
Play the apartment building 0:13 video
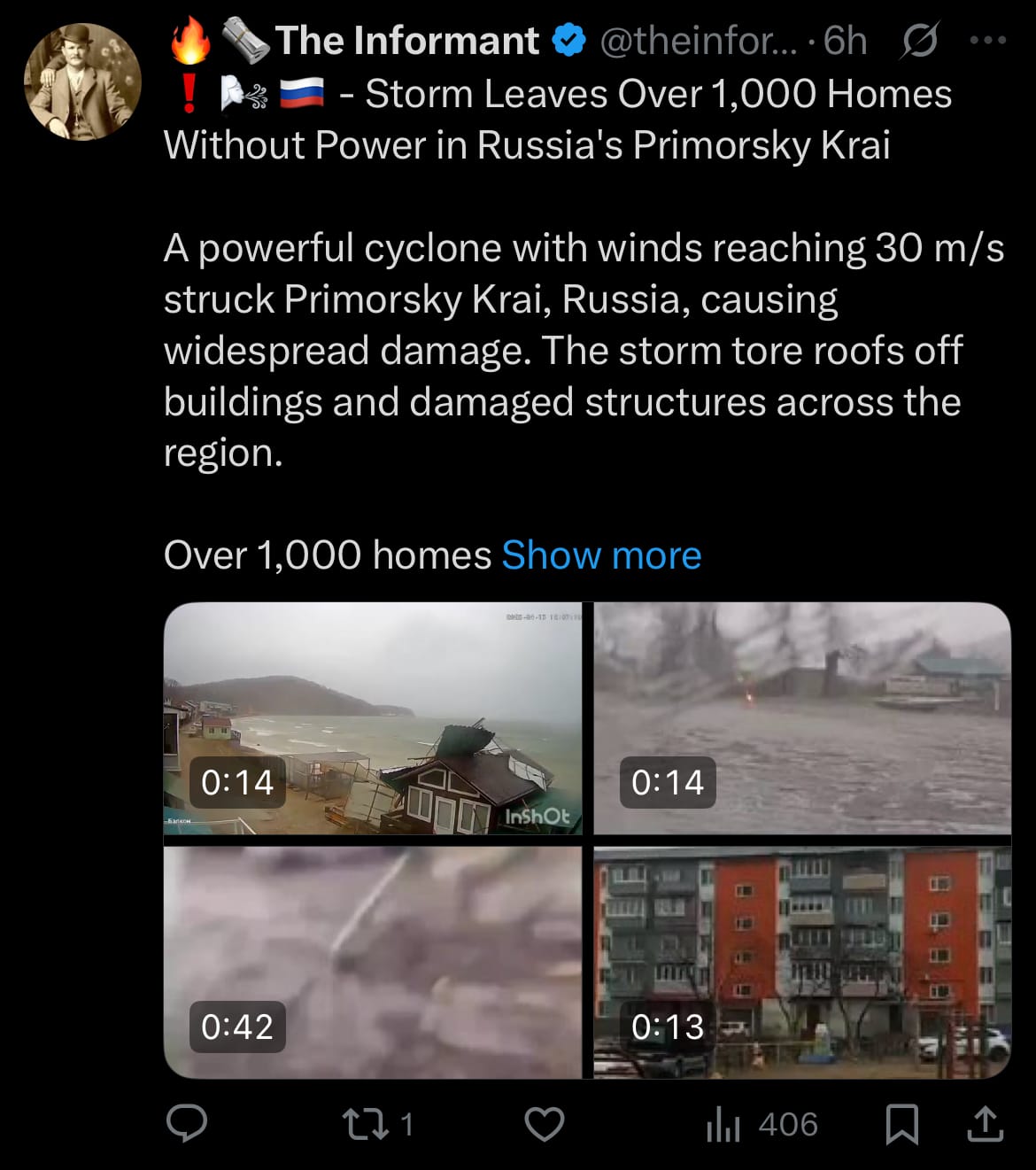(x=802, y=963)
